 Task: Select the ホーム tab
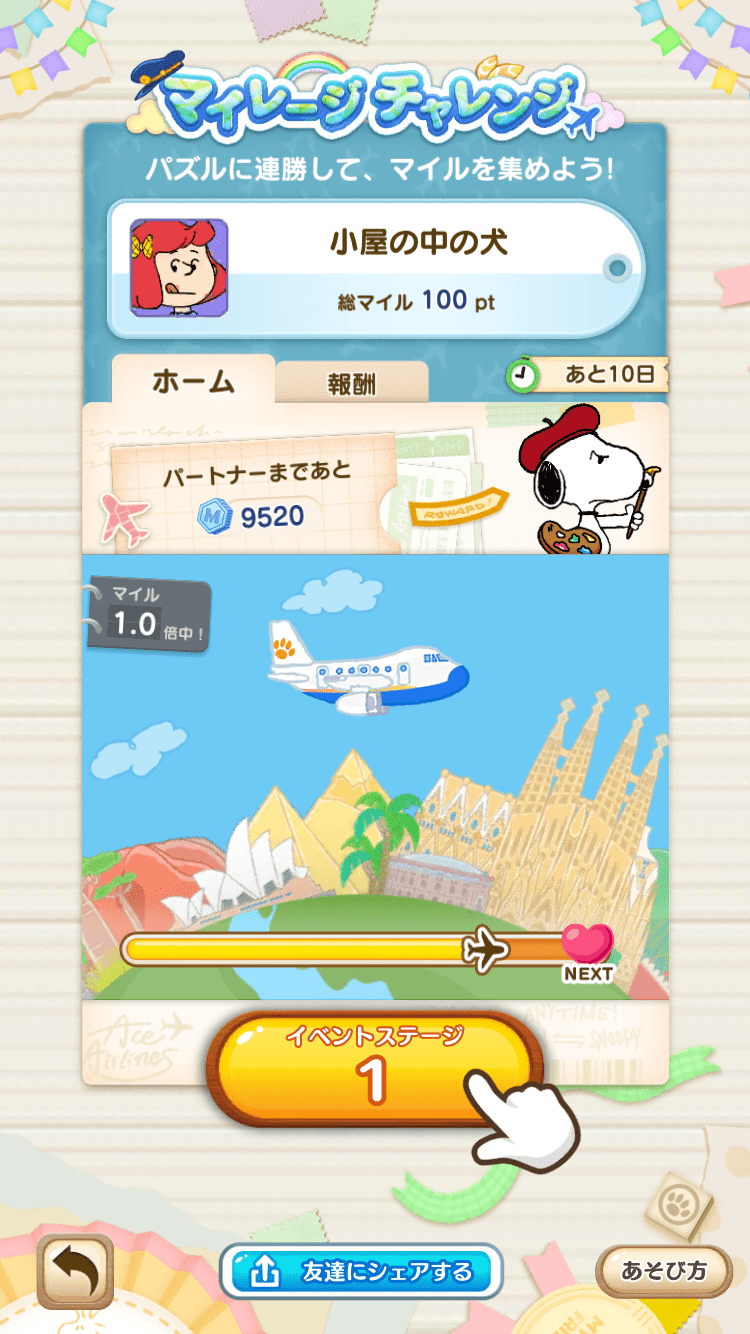click(193, 382)
